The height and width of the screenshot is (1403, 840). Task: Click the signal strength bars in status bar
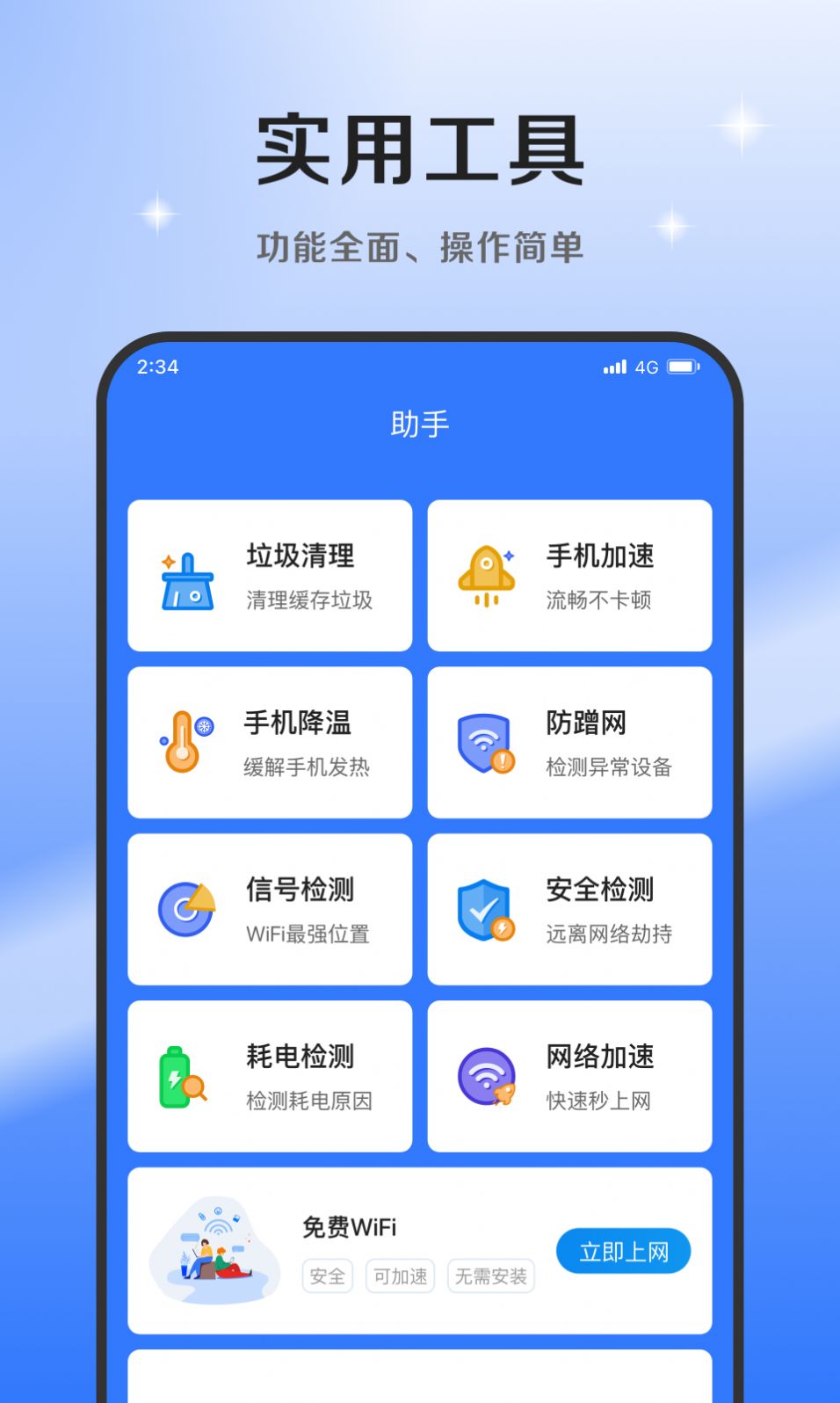[613, 367]
